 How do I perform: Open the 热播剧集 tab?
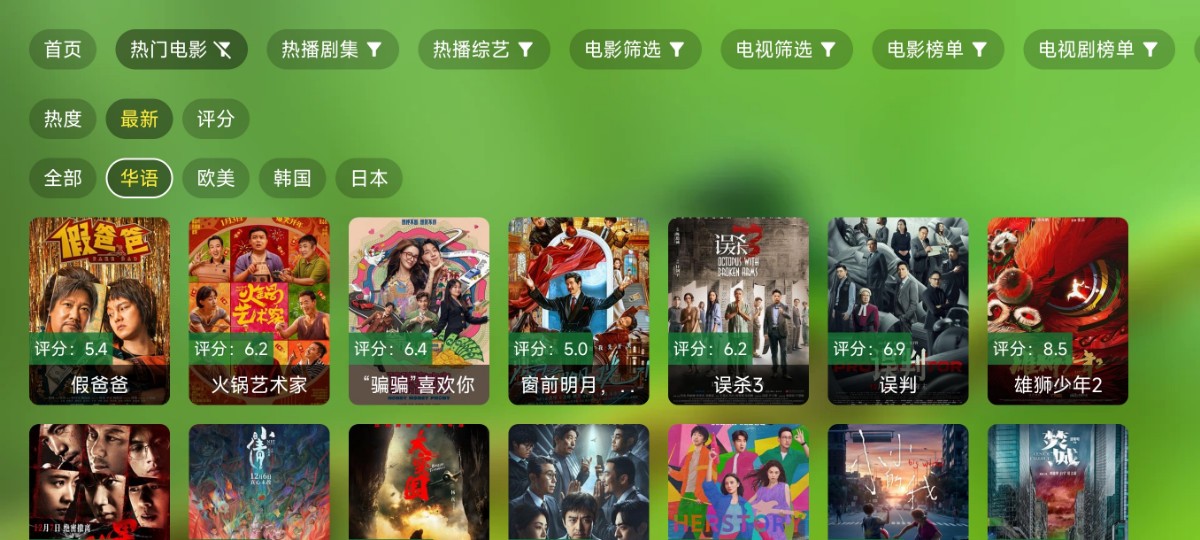tap(332, 49)
